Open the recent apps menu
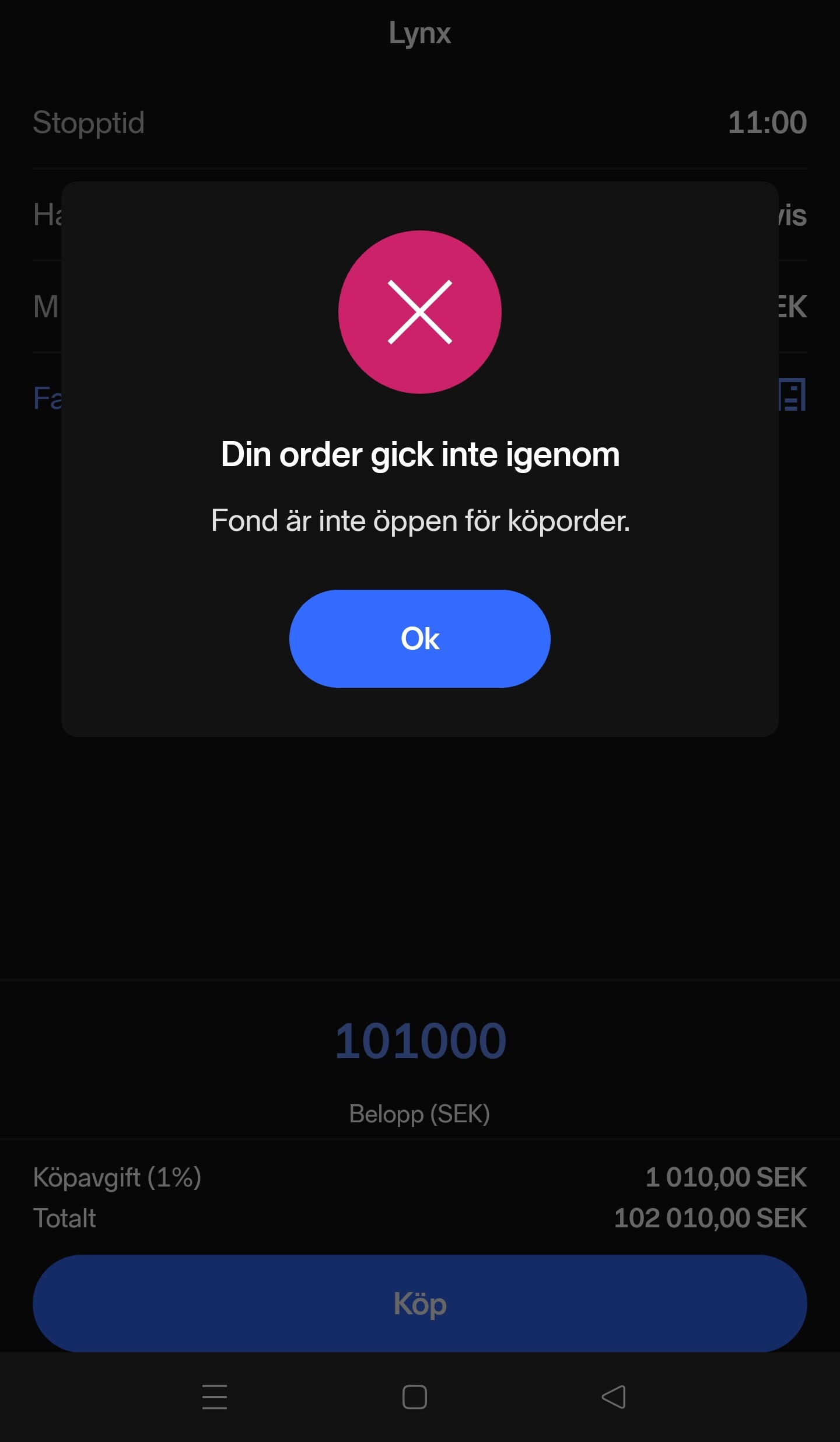The width and height of the screenshot is (840, 1442). click(215, 1397)
